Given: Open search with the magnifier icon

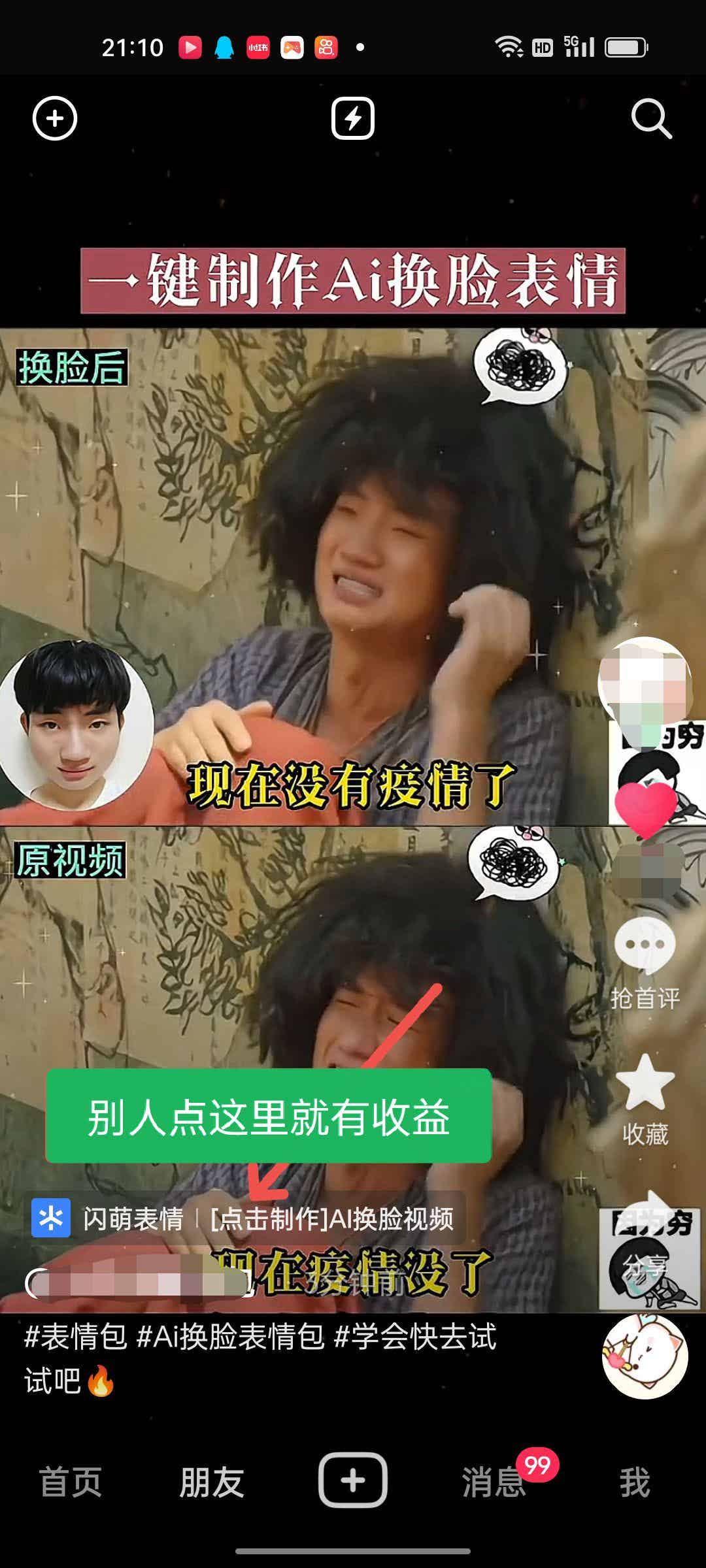Looking at the screenshot, I should tap(651, 119).
